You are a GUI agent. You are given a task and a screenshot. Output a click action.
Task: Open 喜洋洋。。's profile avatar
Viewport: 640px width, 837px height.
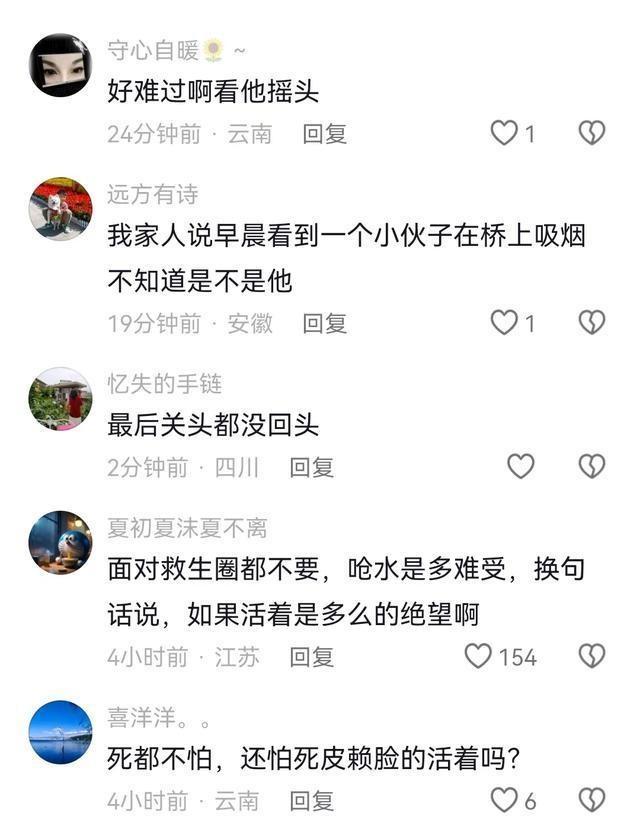click(60, 732)
